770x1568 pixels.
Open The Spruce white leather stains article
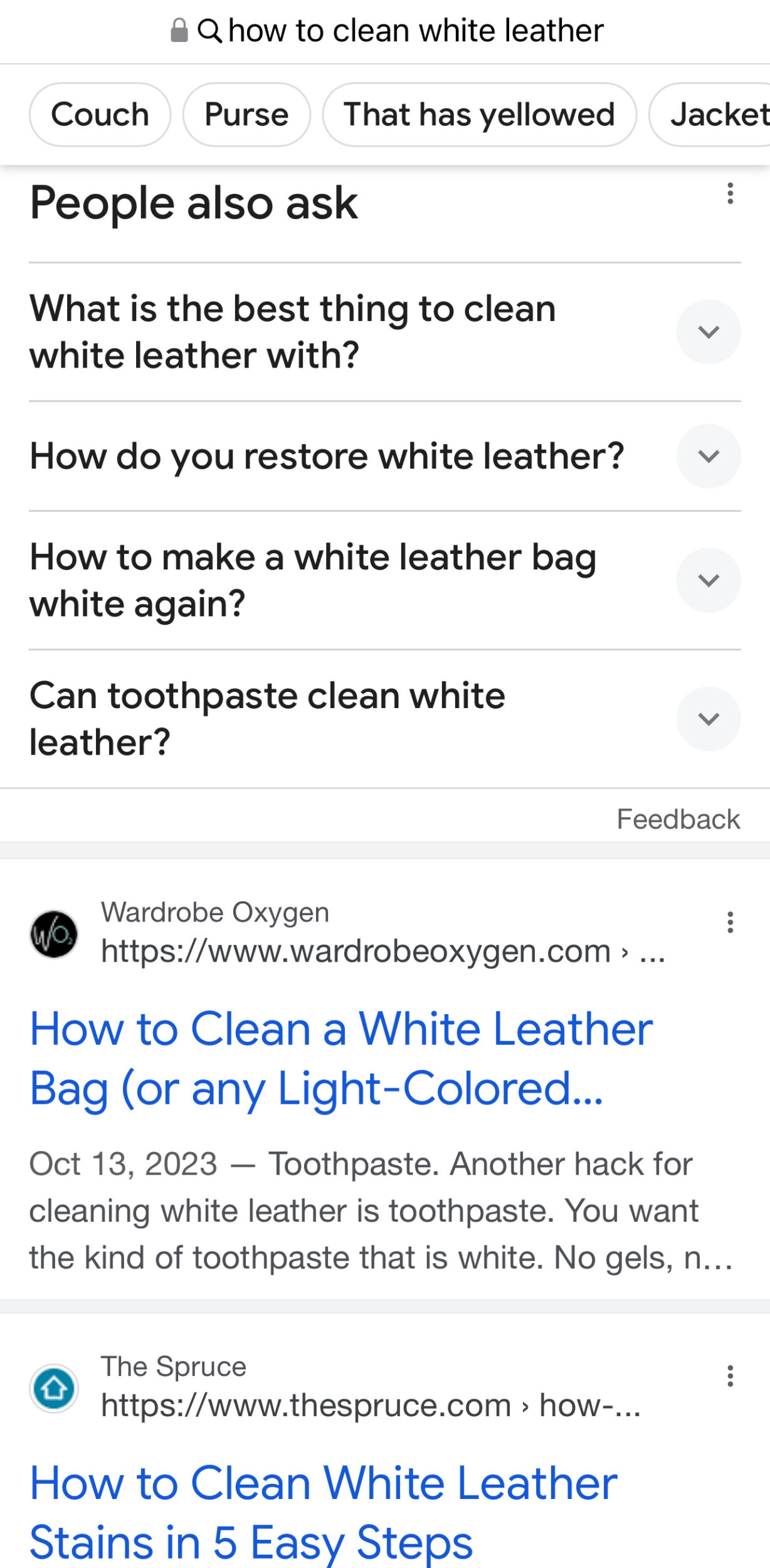tap(324, 1513)
